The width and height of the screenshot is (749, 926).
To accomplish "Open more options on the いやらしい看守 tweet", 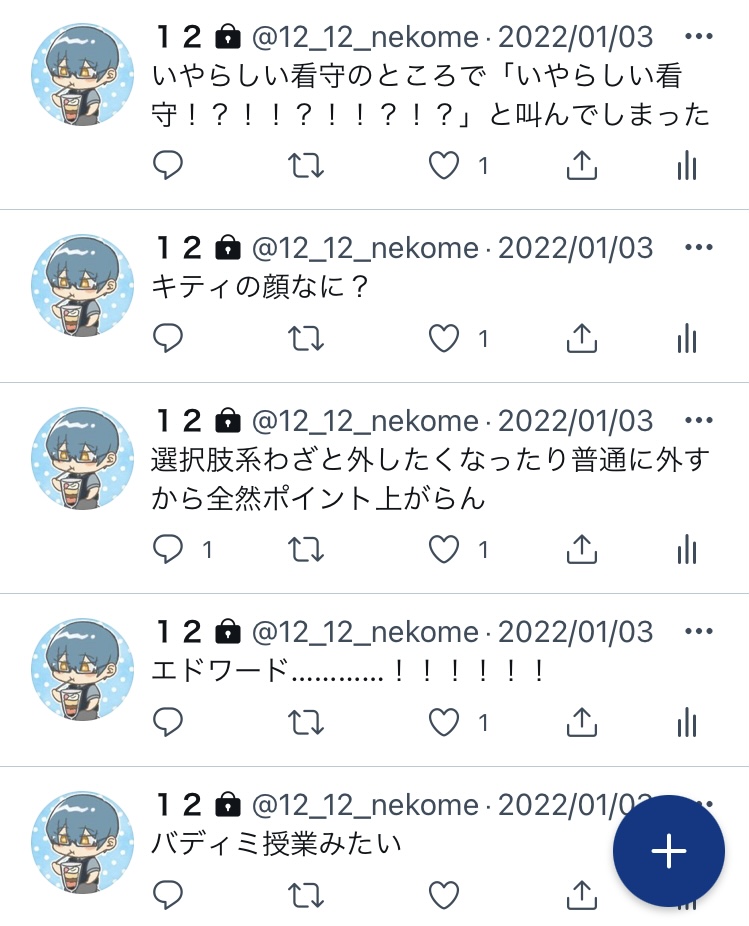I will tap(698, 37).
